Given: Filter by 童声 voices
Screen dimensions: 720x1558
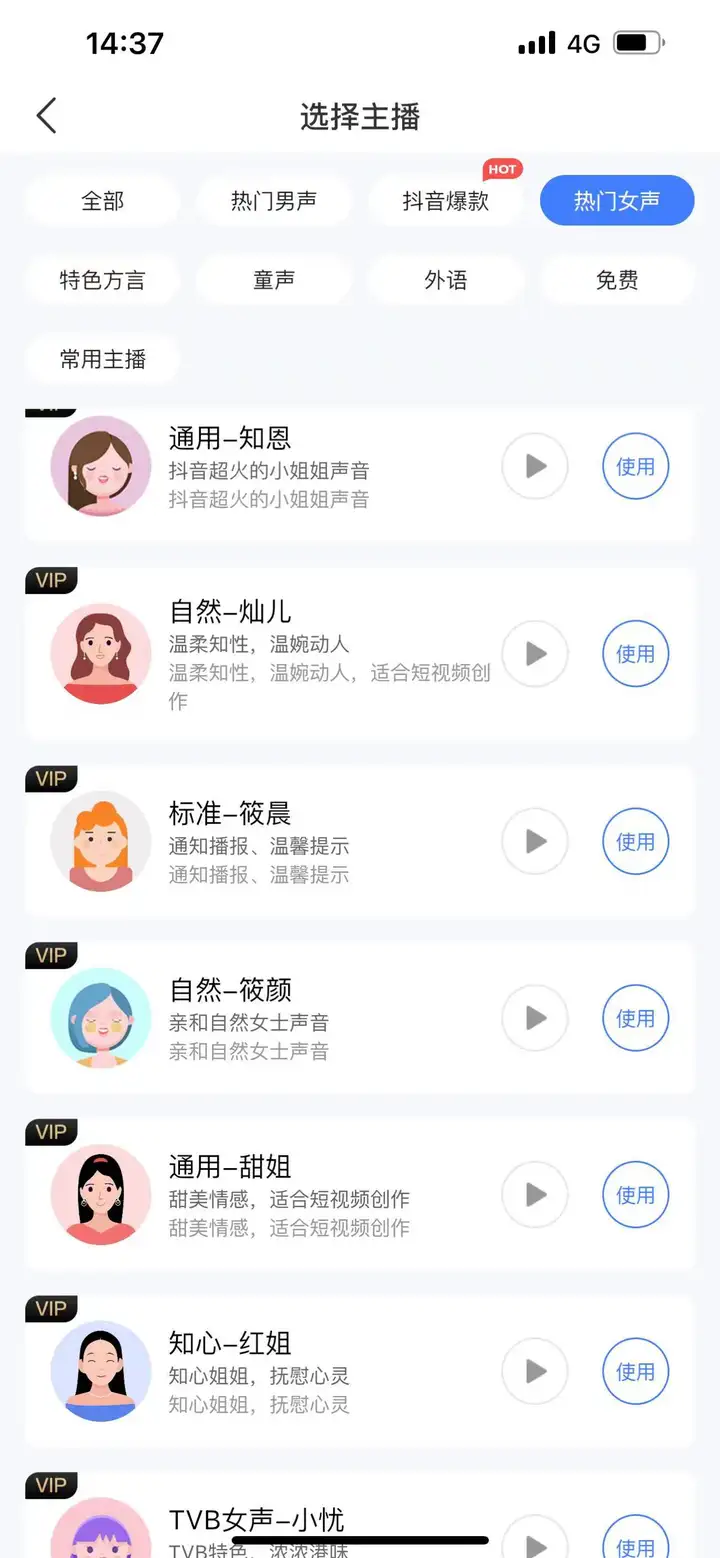Looking at the screenshot, I should click(x=274, y=280).
